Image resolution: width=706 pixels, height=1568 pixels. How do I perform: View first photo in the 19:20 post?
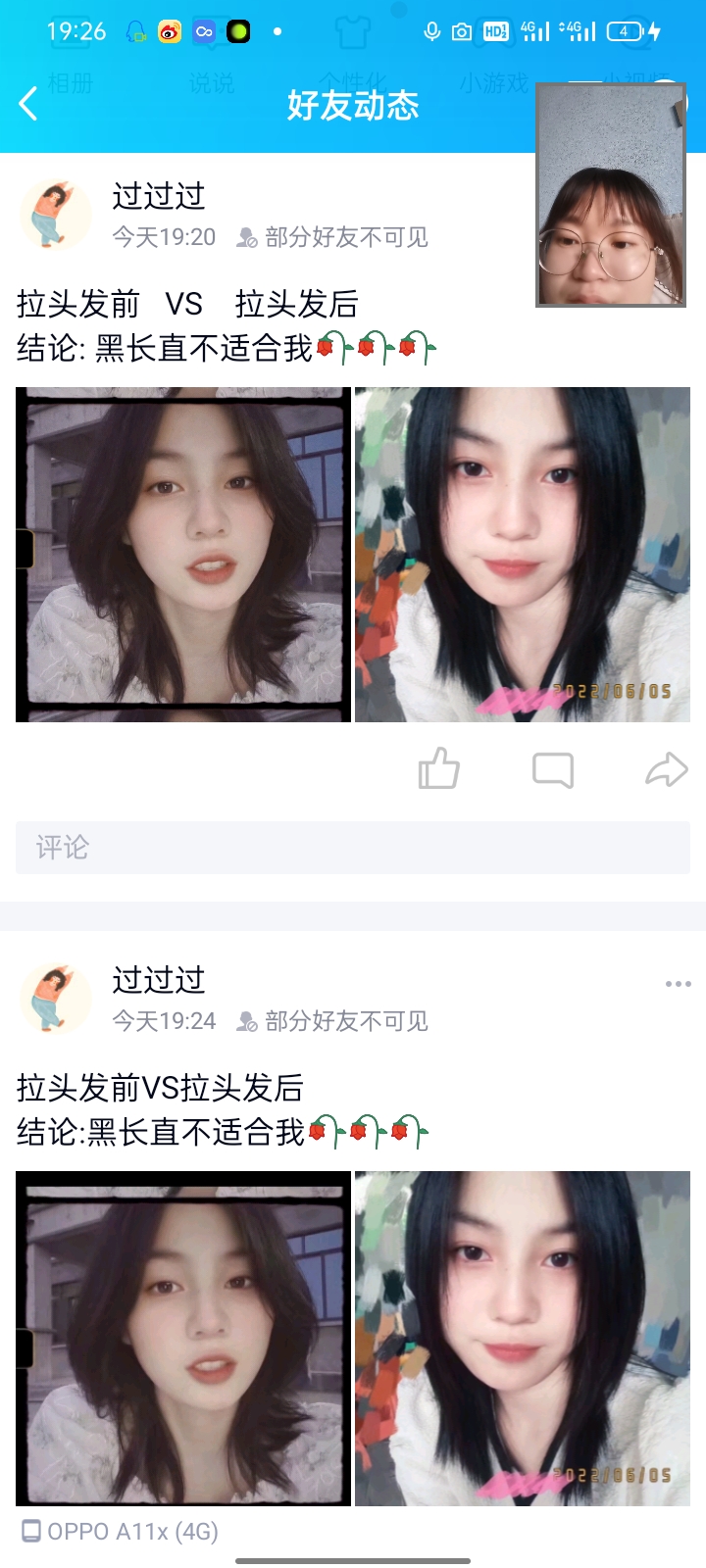(x=183, y=555)
